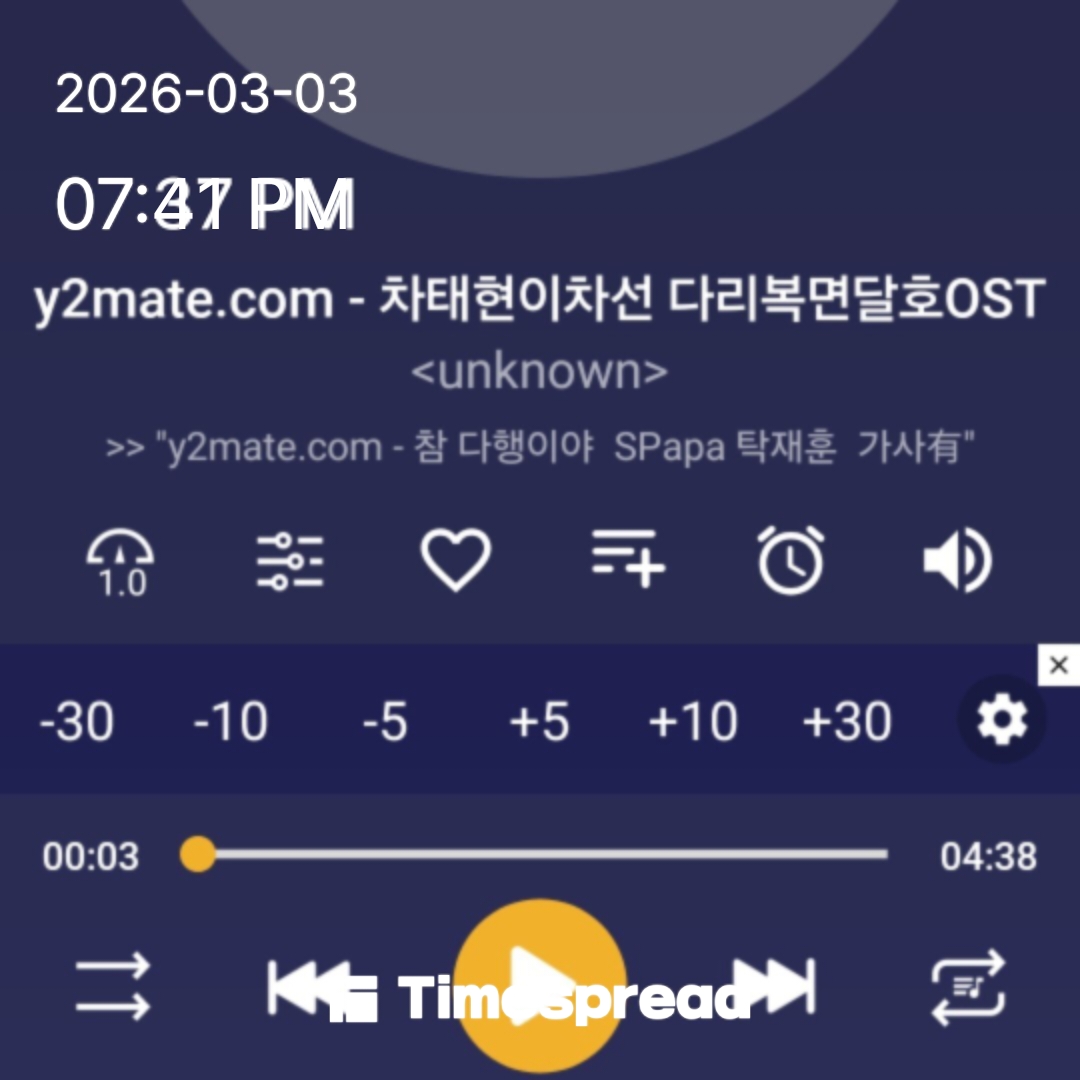The image size is (1080, 1080).
Task: Add this song to favorites
Action: [x=455, y=559]
